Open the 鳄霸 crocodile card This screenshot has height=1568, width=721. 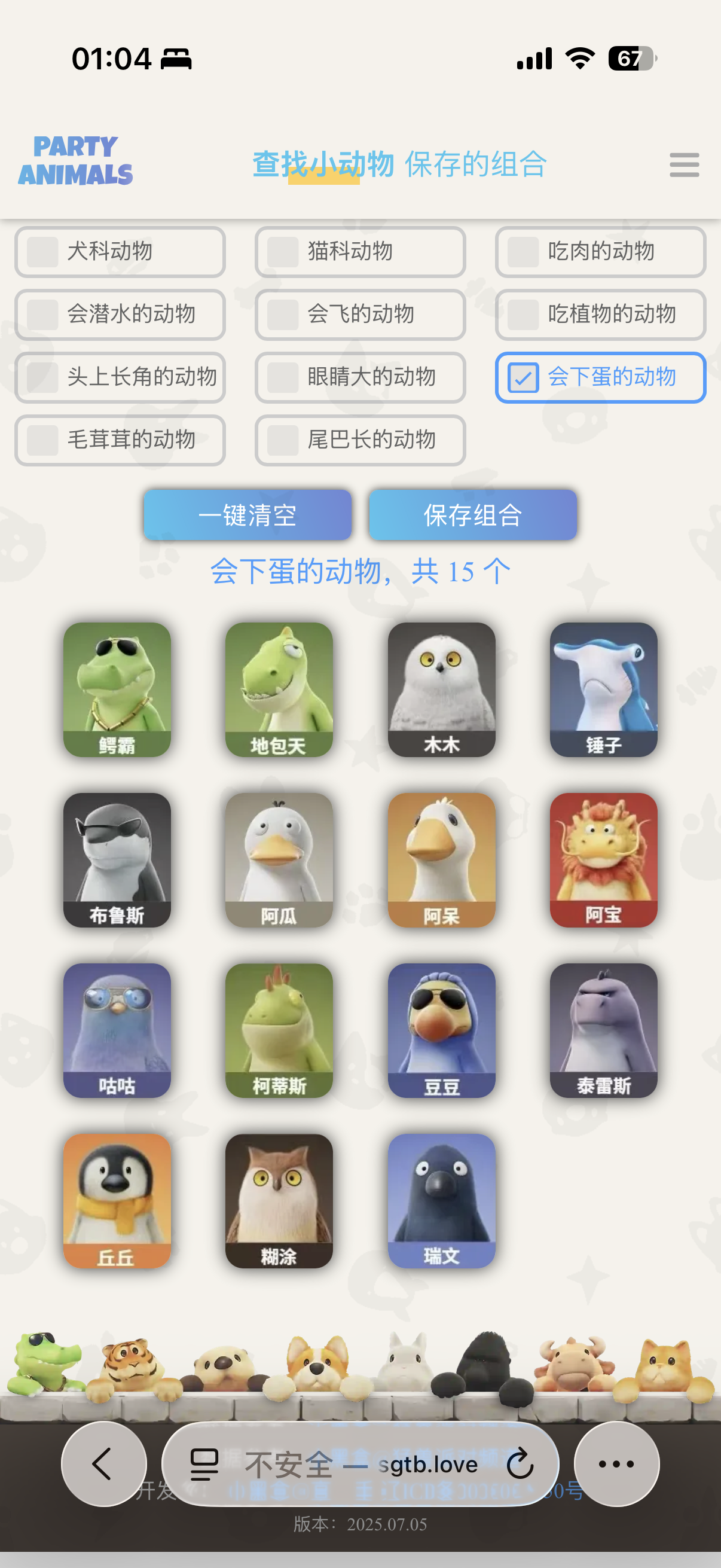(x=117, y=689)
